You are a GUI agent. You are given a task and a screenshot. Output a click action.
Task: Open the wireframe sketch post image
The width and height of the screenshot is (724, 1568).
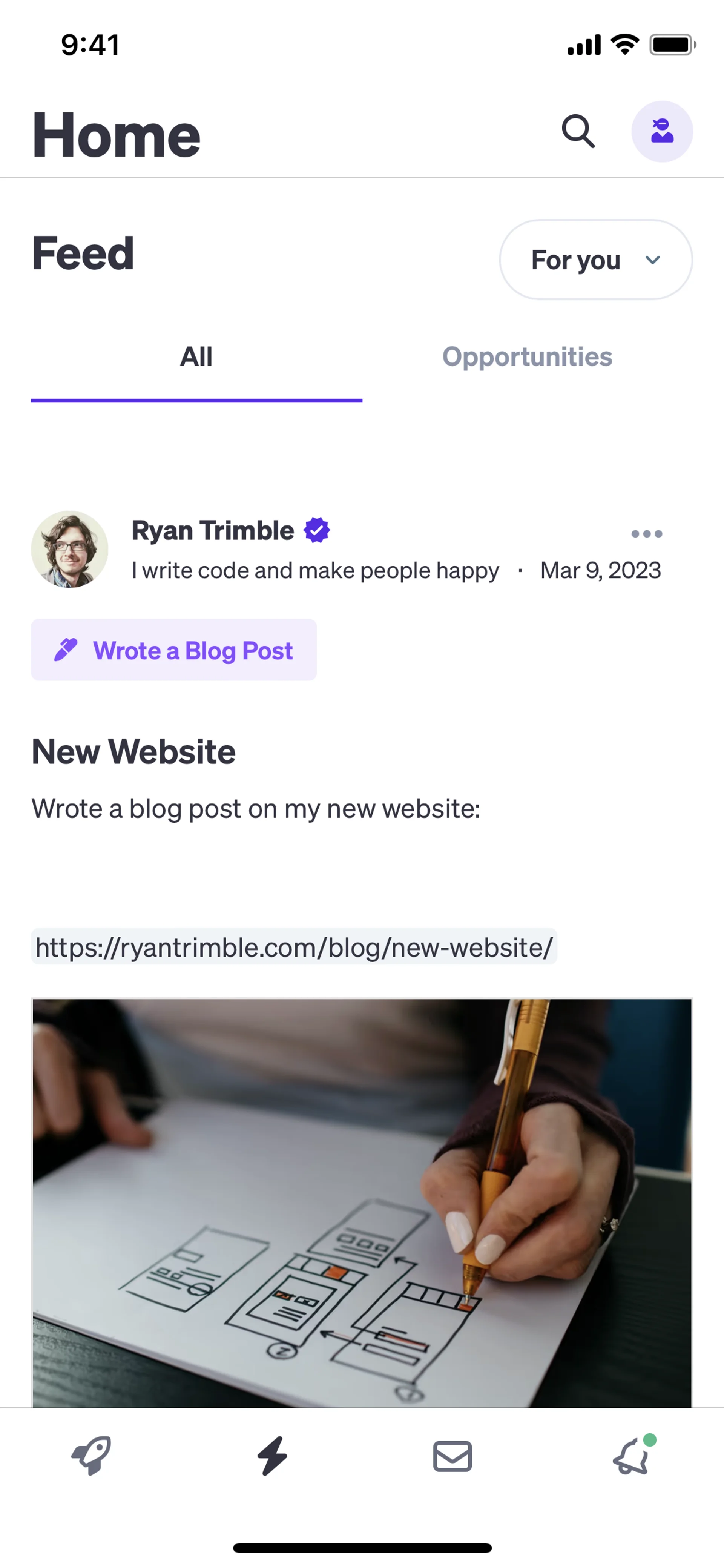(x=362, y=1202)
